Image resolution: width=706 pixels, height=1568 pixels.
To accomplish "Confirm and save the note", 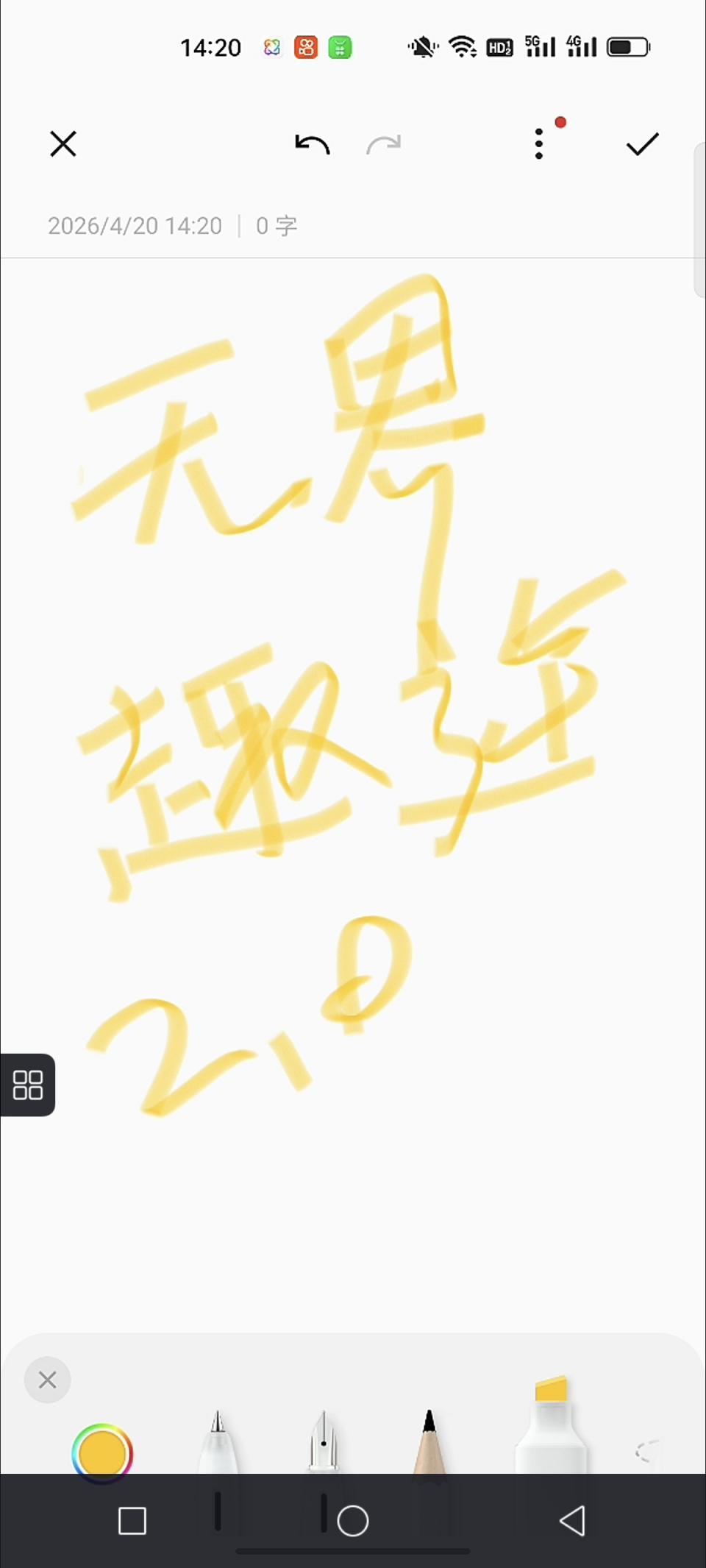I will pyautogui.click(x=642, y=144).
